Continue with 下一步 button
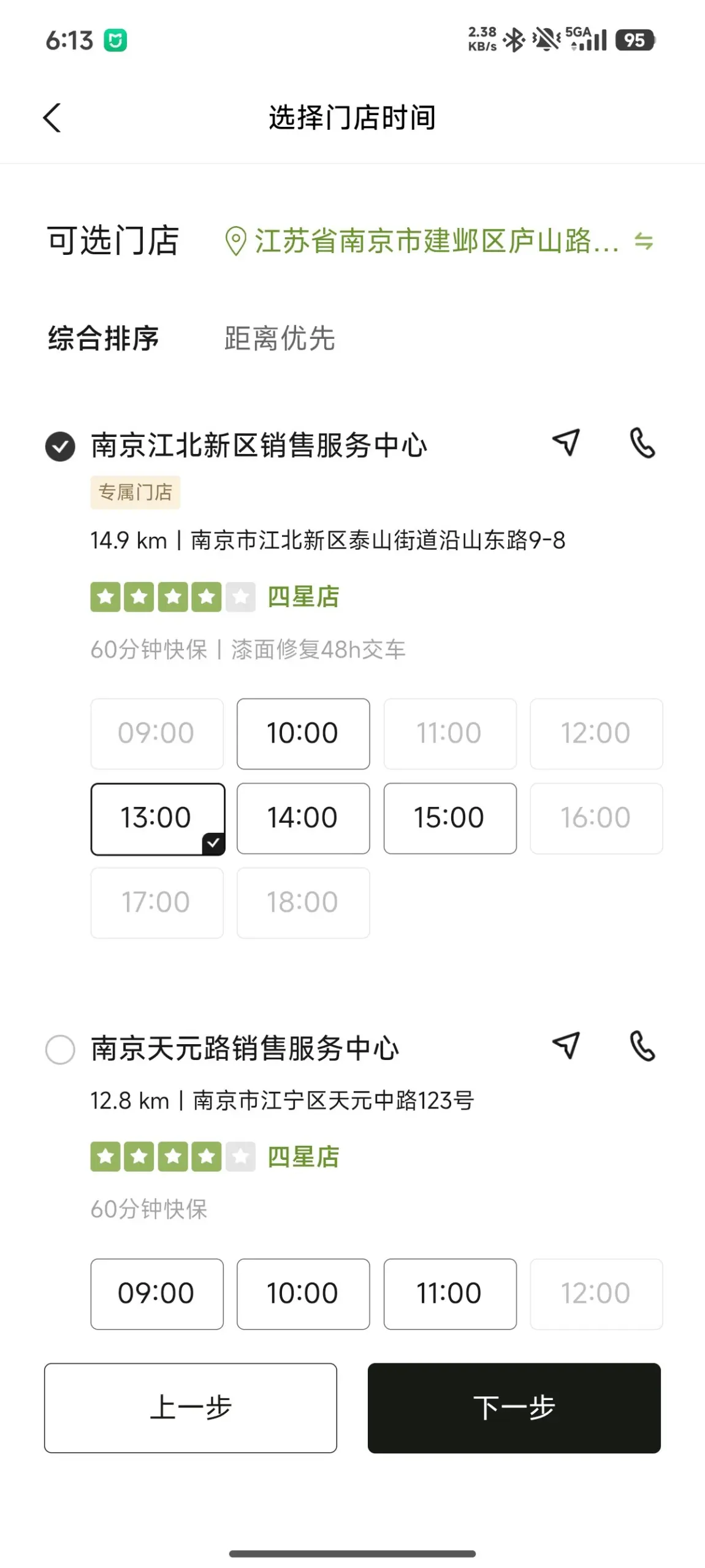The width and height of the screenshot is (705, 1568). pyautogui.click(x=514, y=1407)
